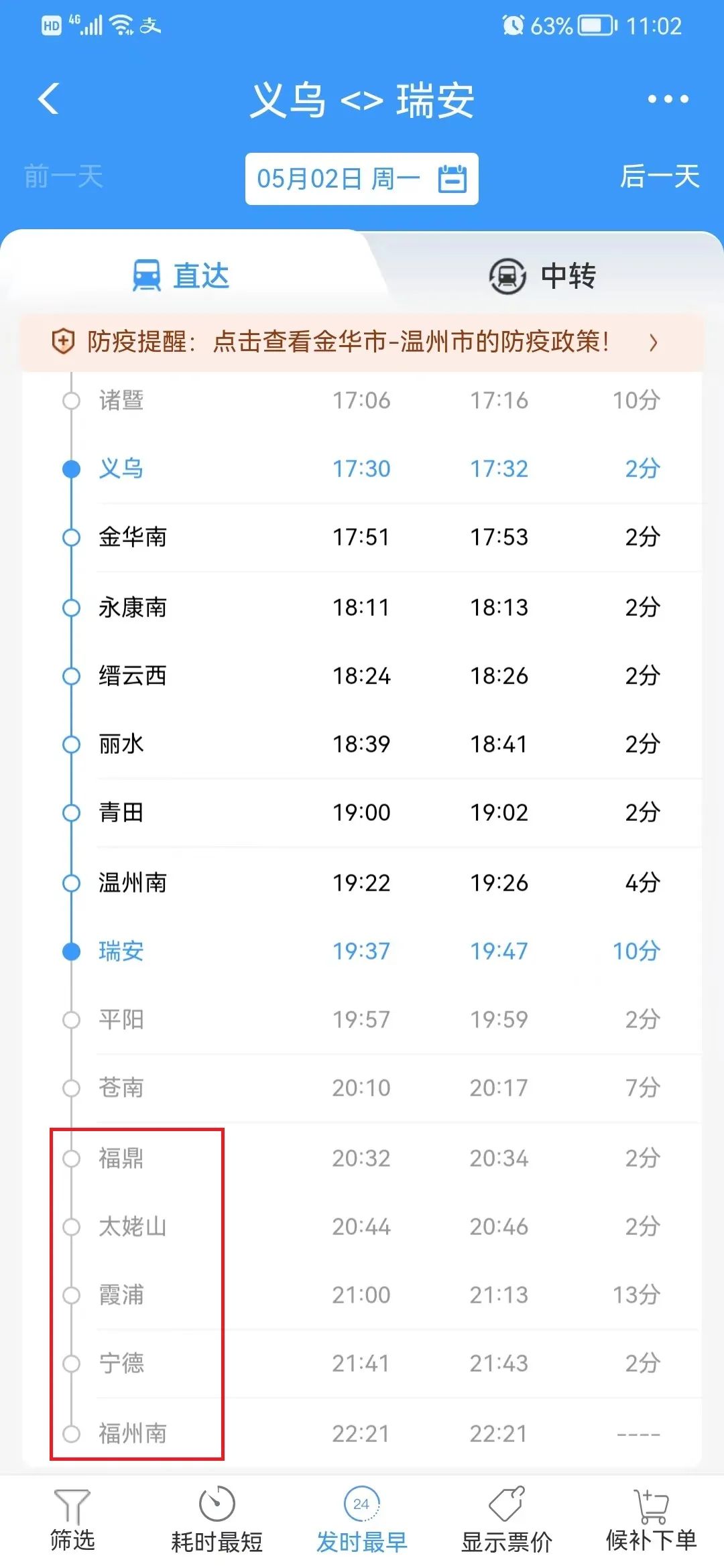This screenshot has width=724, height=1568.
Task: Open the top-right more options menu
Action: click(x=668, y=99)
